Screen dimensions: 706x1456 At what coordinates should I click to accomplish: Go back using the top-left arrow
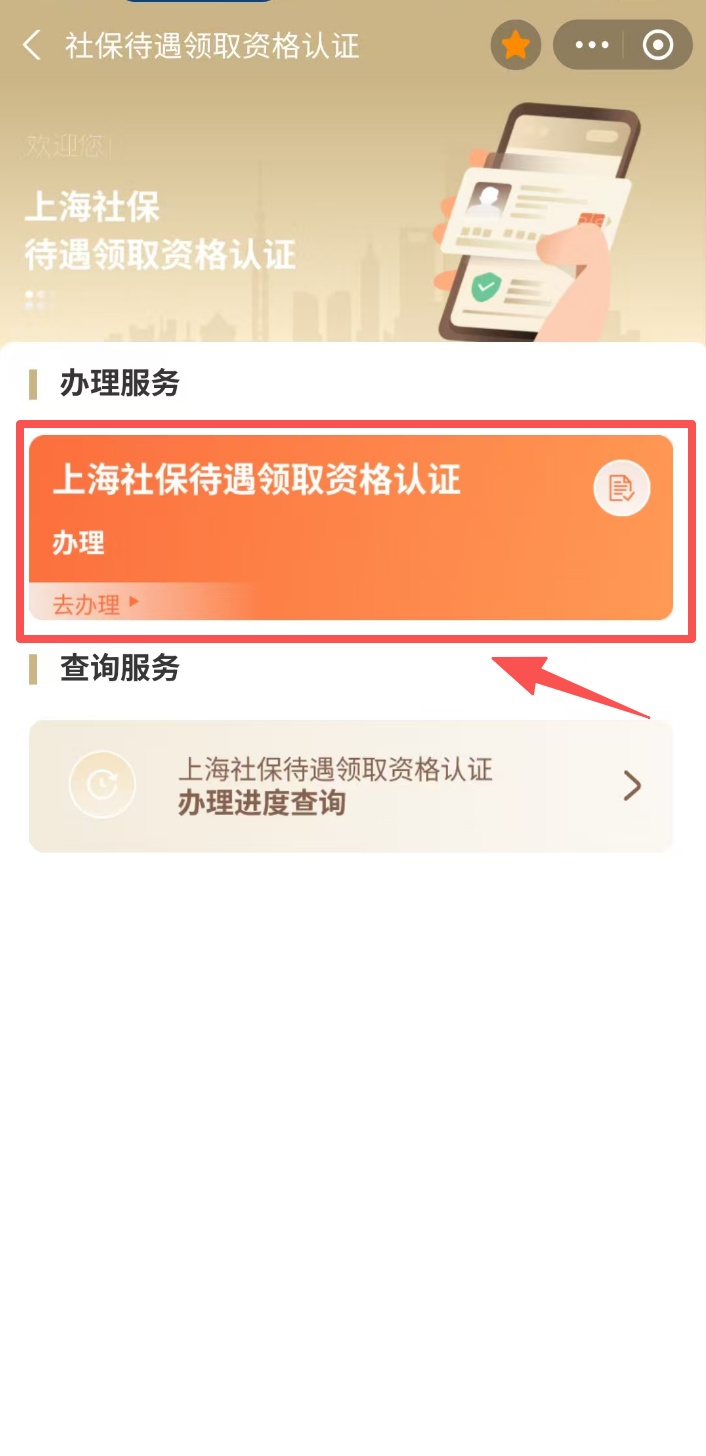(33, 45)
